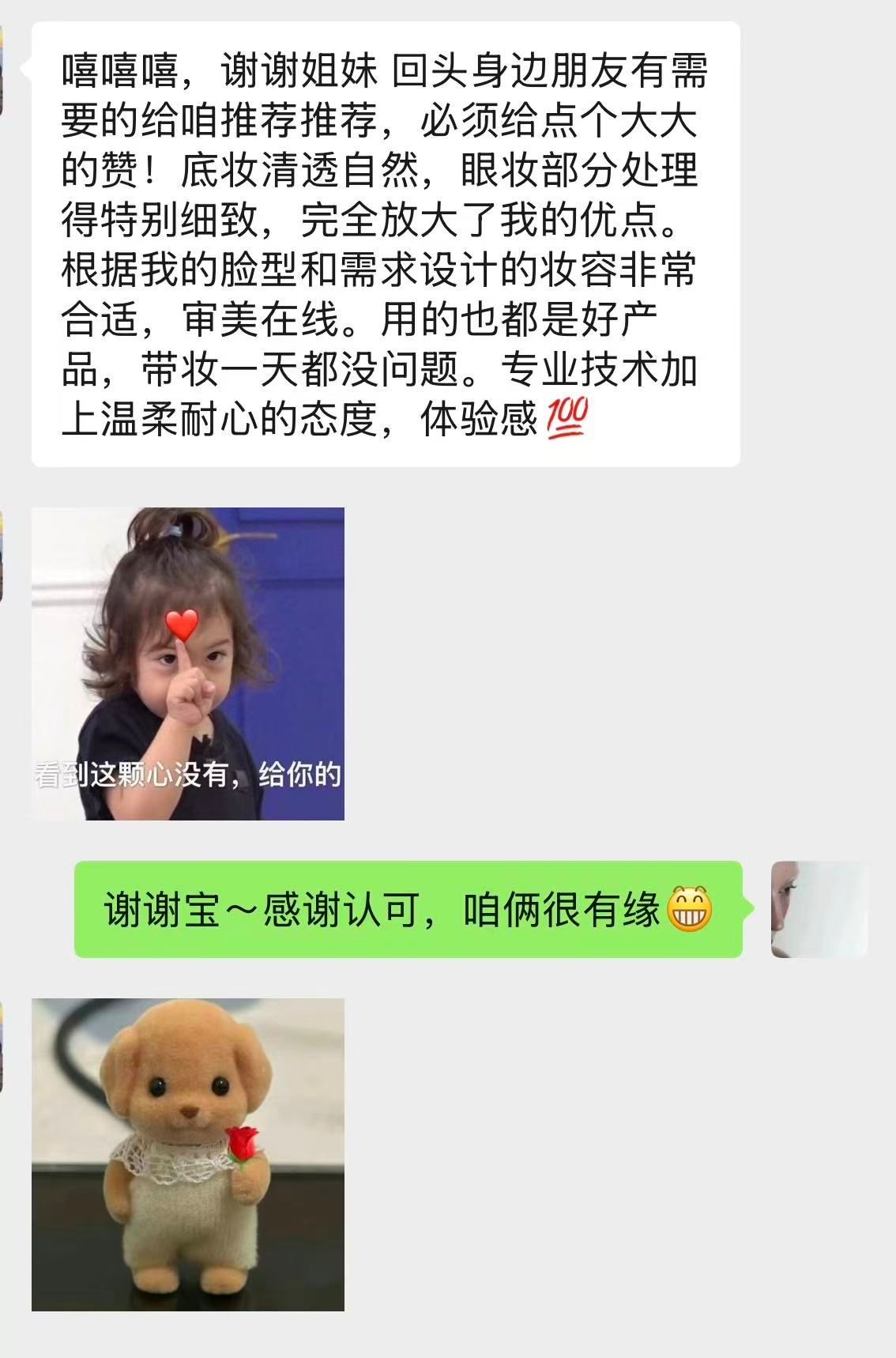Viewport: 896px width, 1358px height.
Task: View profile from the green message's avatar
Action: pos(819,910)
